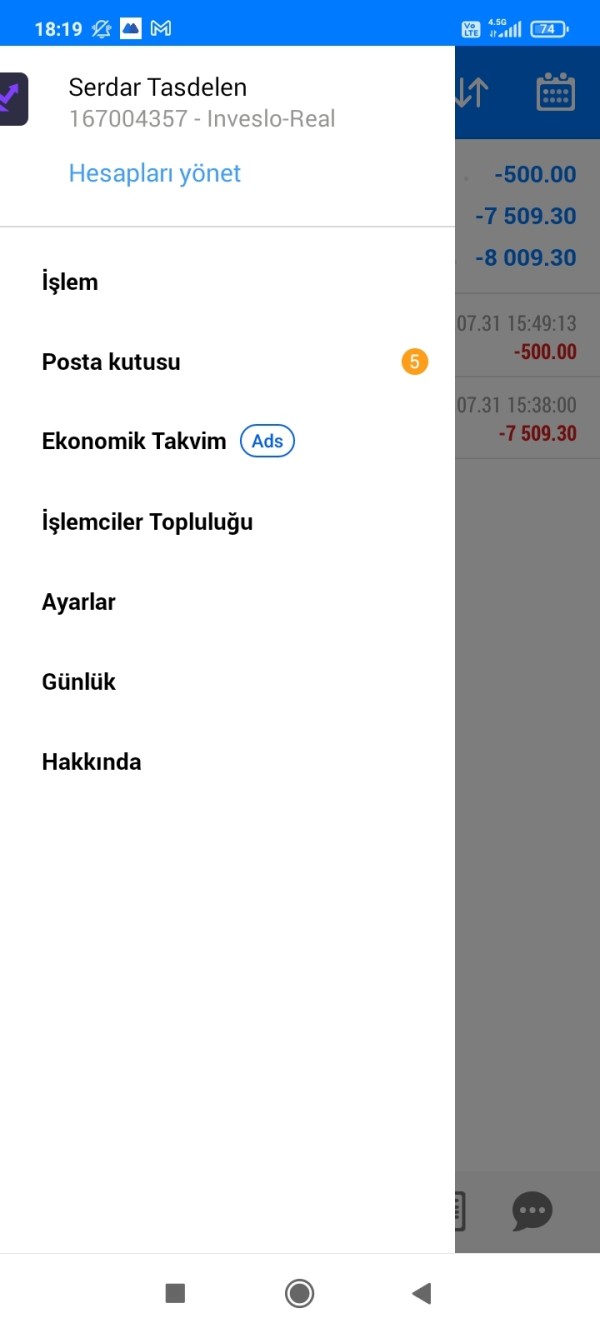View the Günlük journal
The width and height of the screenshot is (600, 1333).
[227, 682]
